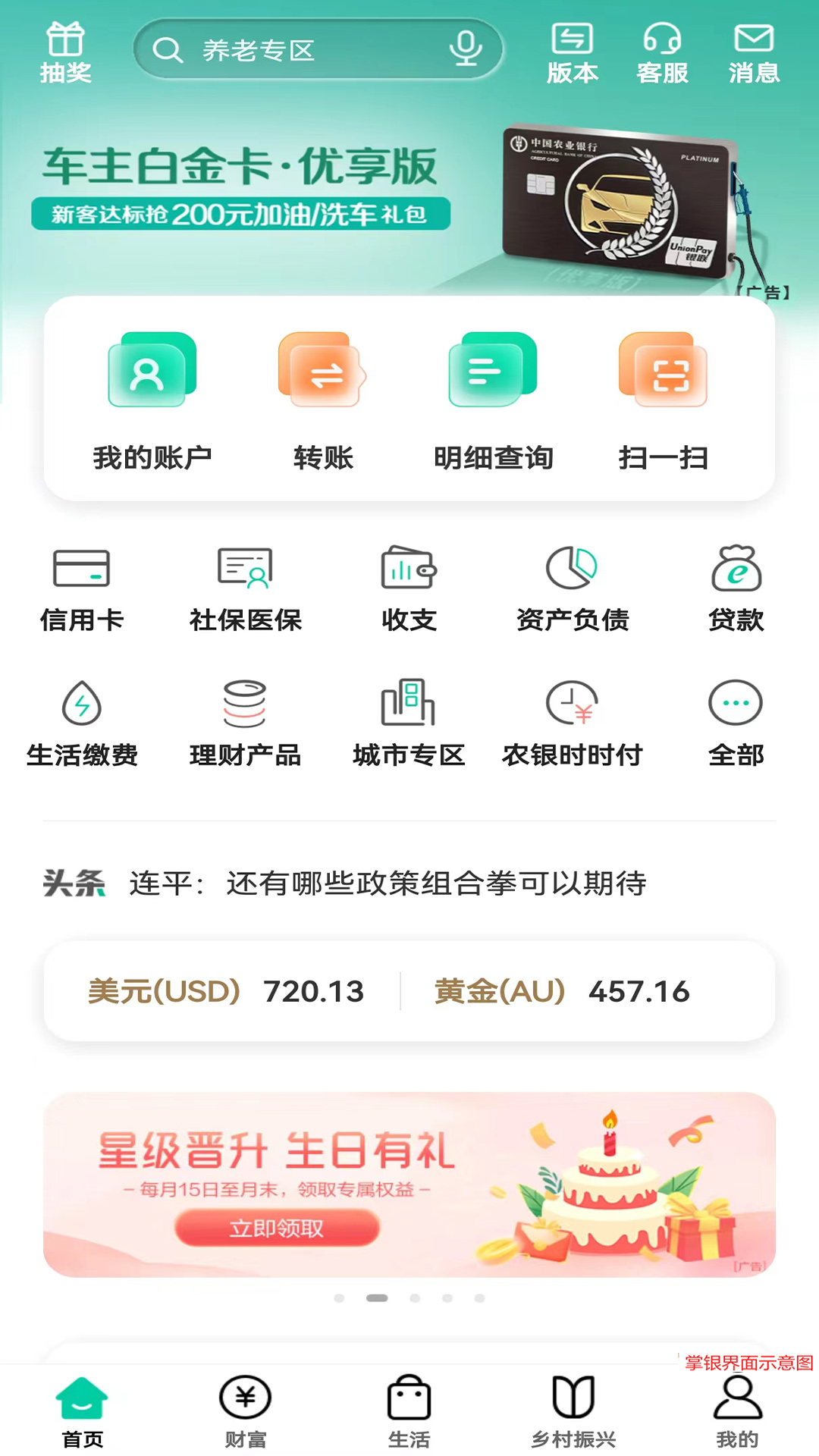This screenshot has width=819, height=1456.
Task: Open 生活缴费 bill payment
Action: click(82, 724)
